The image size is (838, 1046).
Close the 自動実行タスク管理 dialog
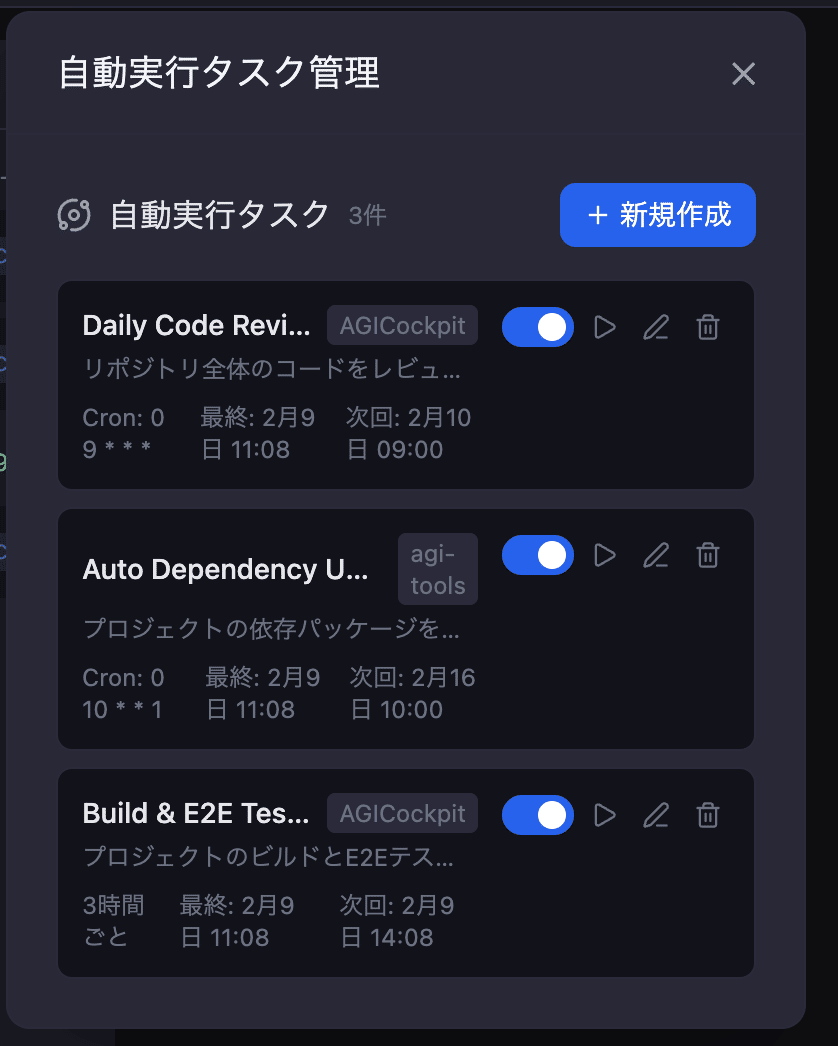point(743,74)
